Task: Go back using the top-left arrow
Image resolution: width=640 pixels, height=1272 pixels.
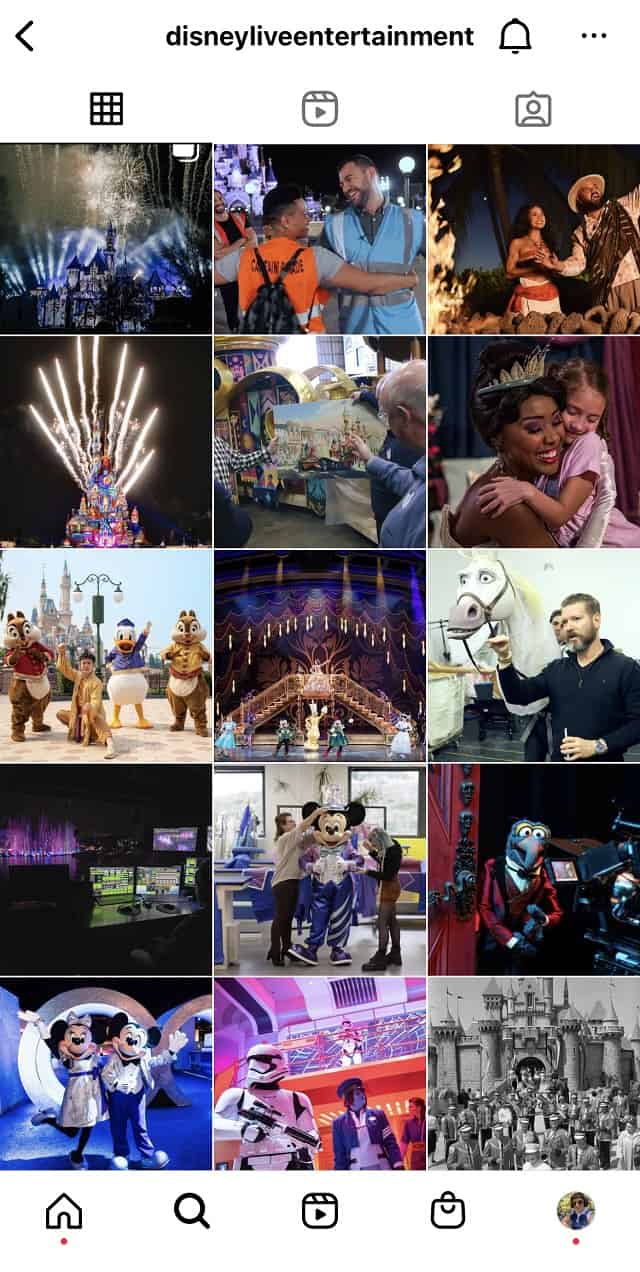Action: (25, 37)
